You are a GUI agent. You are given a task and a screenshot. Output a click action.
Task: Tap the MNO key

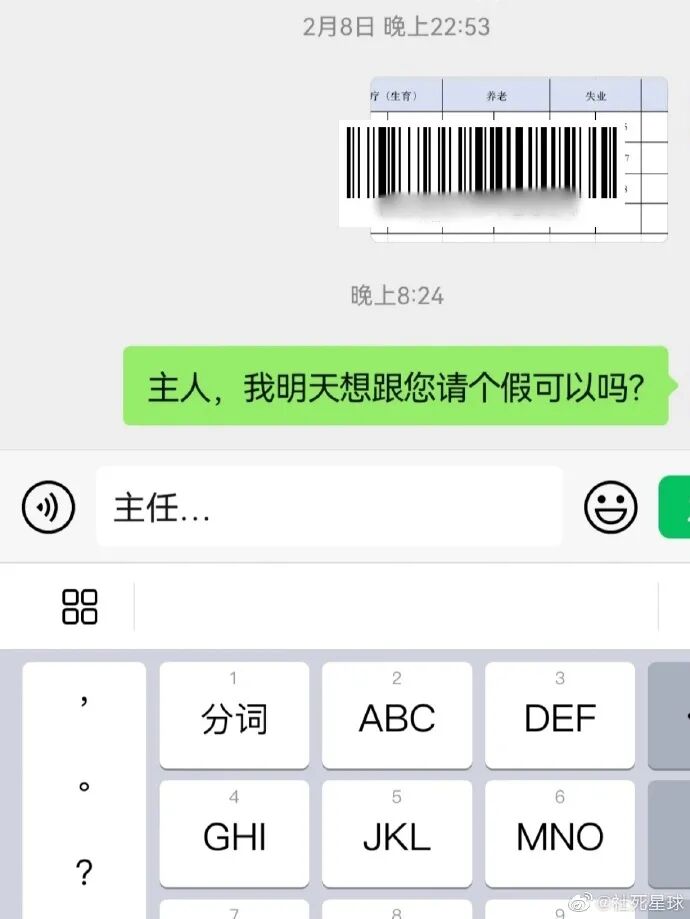coord(560,833)
